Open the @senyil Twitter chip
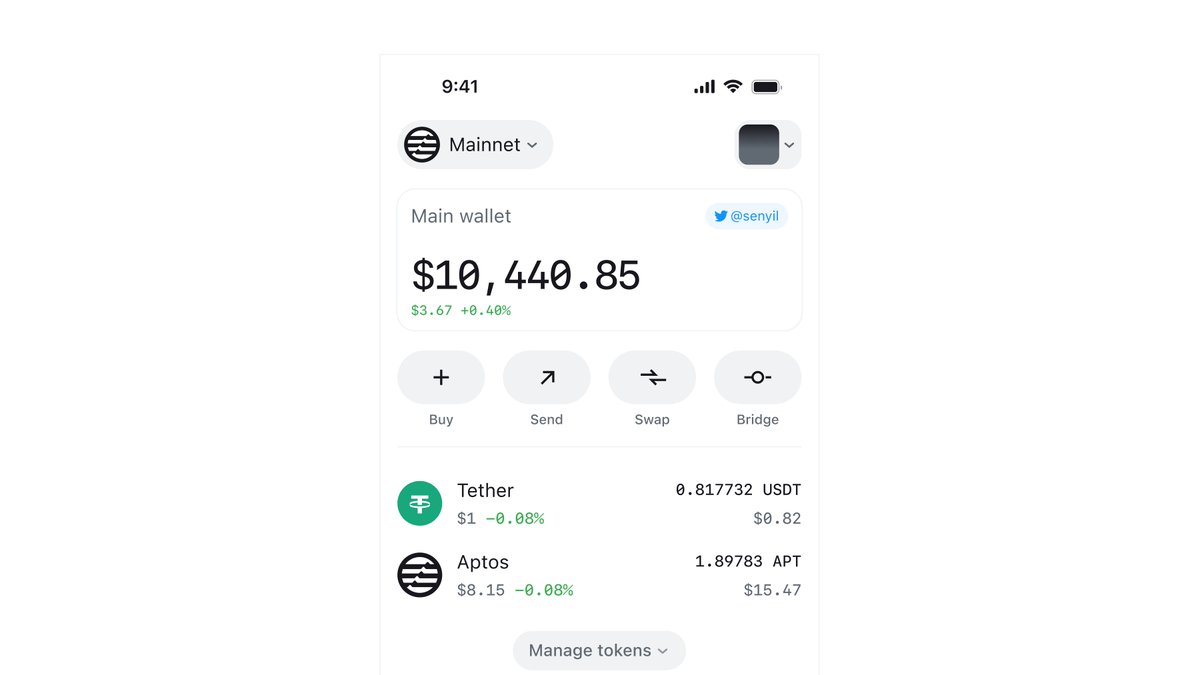This screenshot has height=675, width=1200. (x=746, y=216)
